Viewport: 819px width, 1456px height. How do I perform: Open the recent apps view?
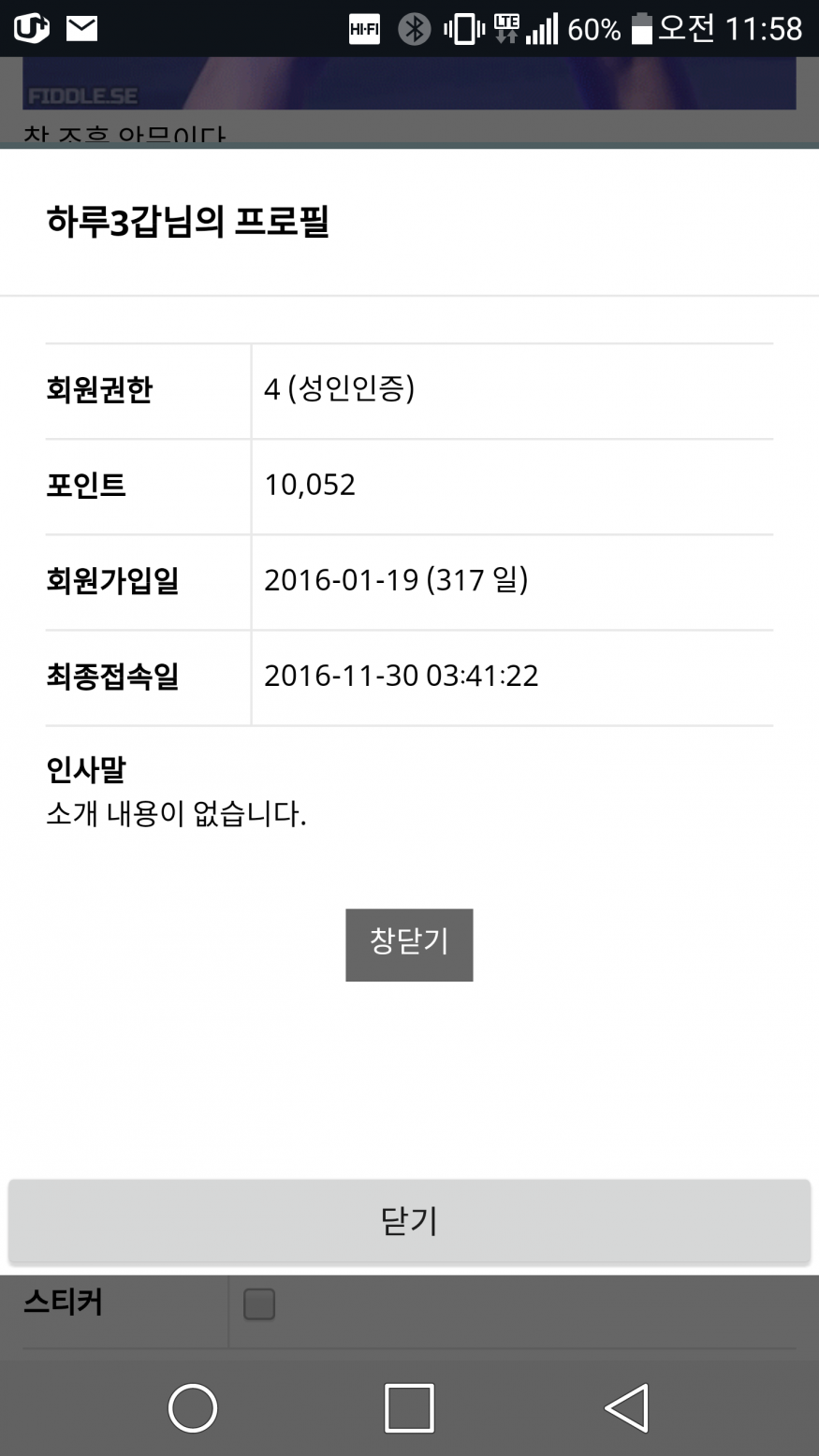tap(409, 1407)
